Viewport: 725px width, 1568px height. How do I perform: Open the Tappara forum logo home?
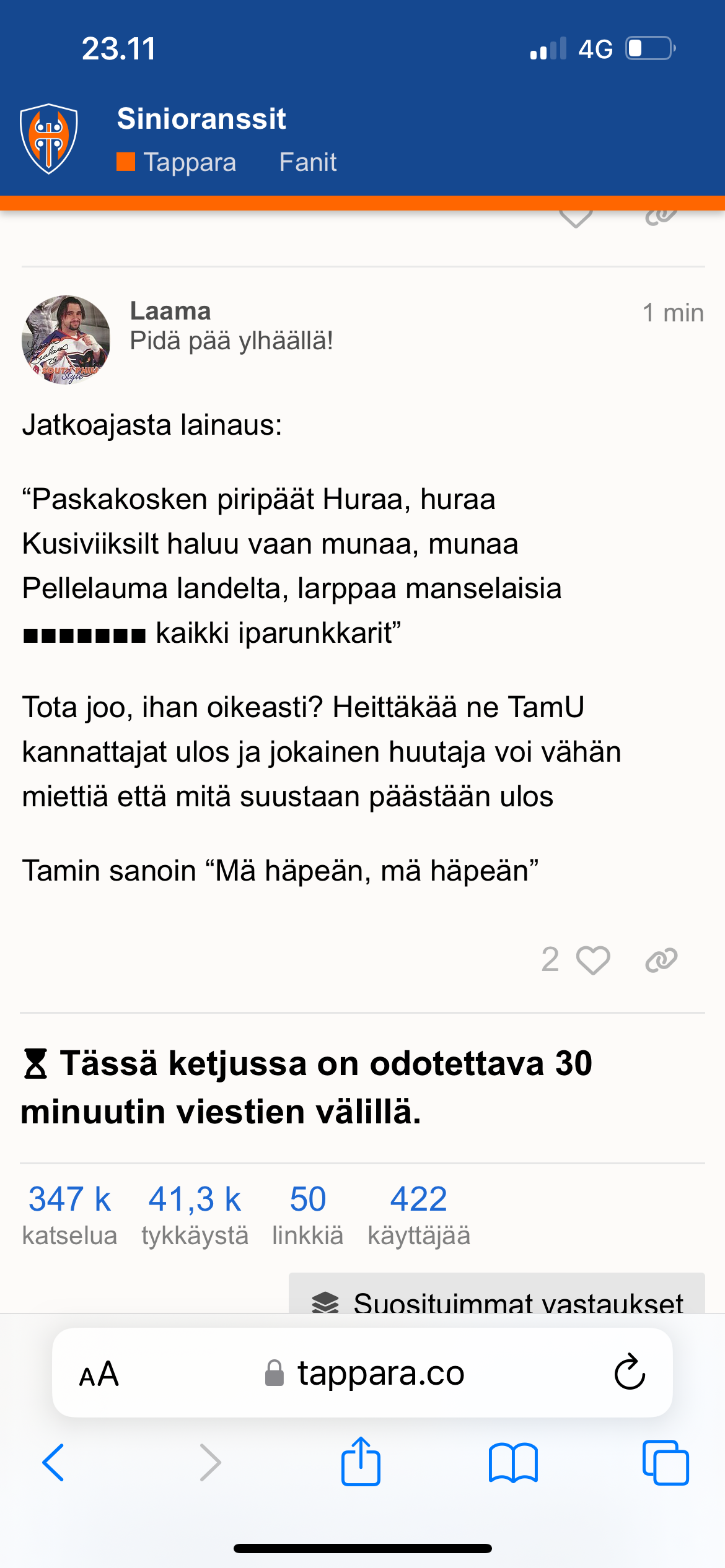(x=49, y=139)
